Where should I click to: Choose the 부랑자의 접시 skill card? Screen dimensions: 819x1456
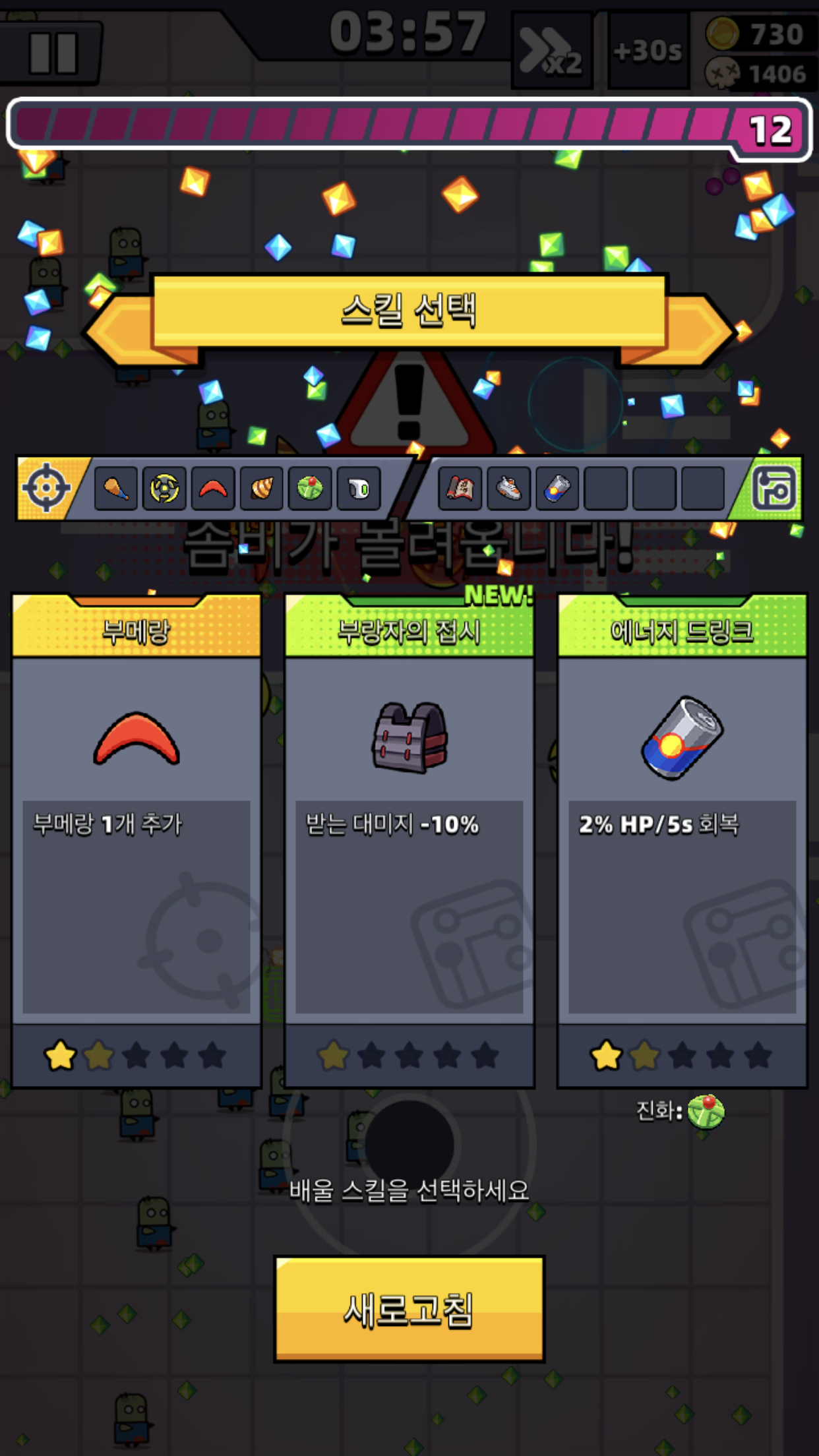tap(409, 841)
